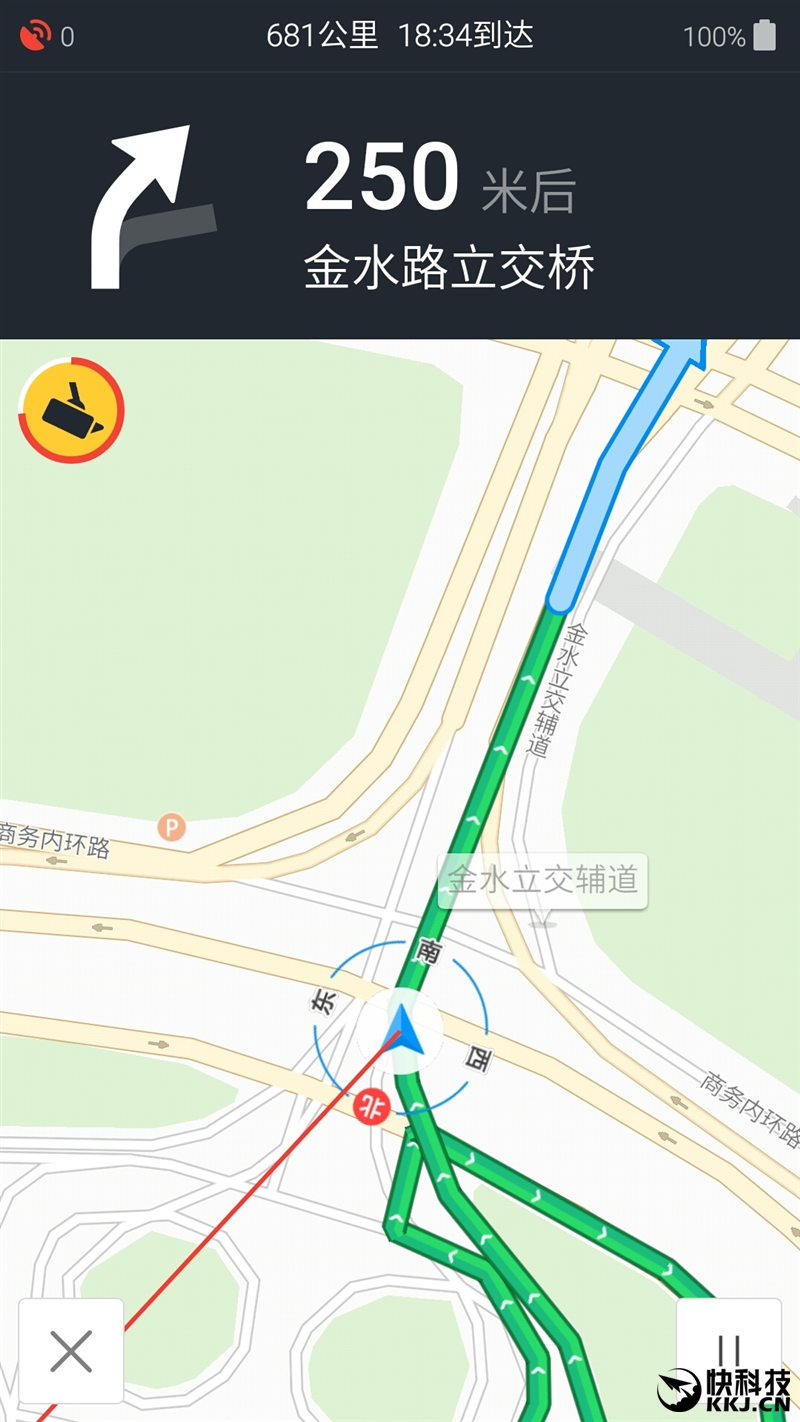Tap the battery indicator icon
This screenshot has width=800, height=1422.
pos(766,33)
